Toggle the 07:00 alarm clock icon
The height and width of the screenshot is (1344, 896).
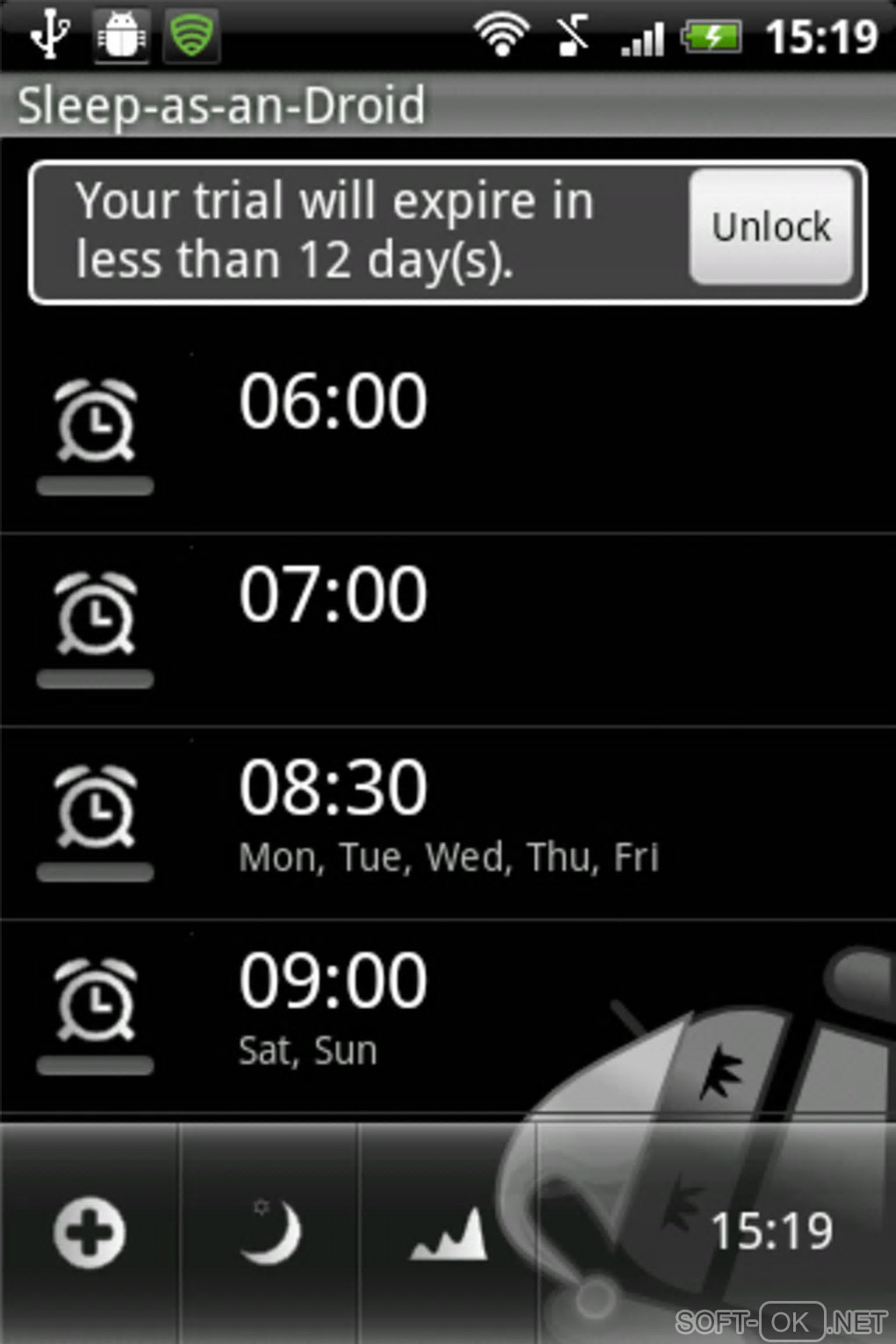tap(95, 624)
